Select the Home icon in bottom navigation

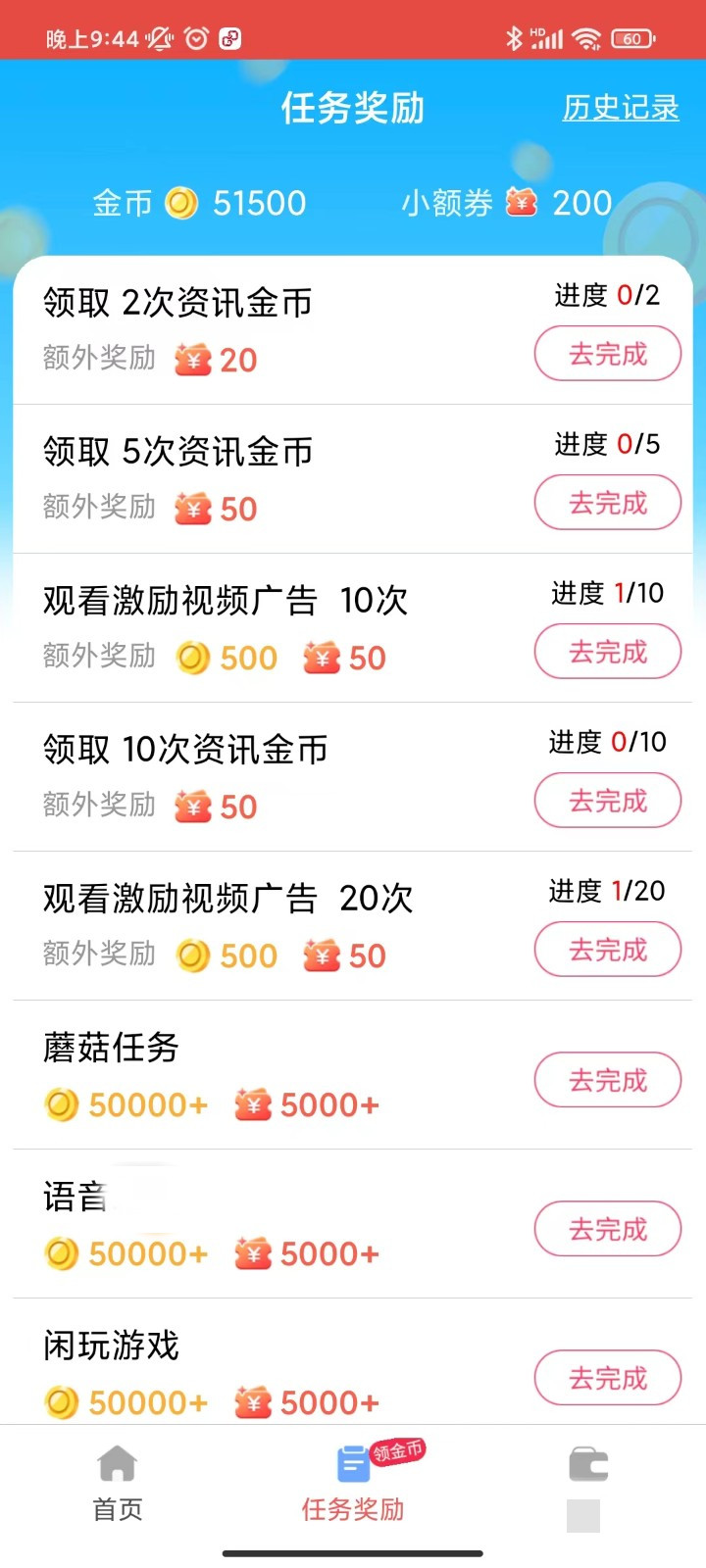tap(117, 1463)
